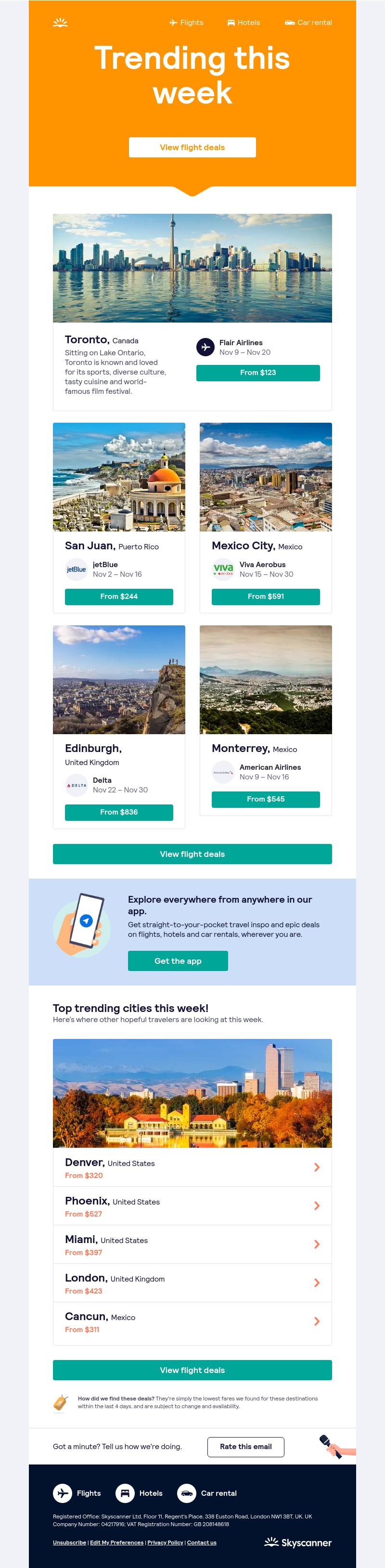Screen dimensions: 385x1568
Task: View Miami flights from $397
Action: pyautogui.click(x=192, y=1244)
